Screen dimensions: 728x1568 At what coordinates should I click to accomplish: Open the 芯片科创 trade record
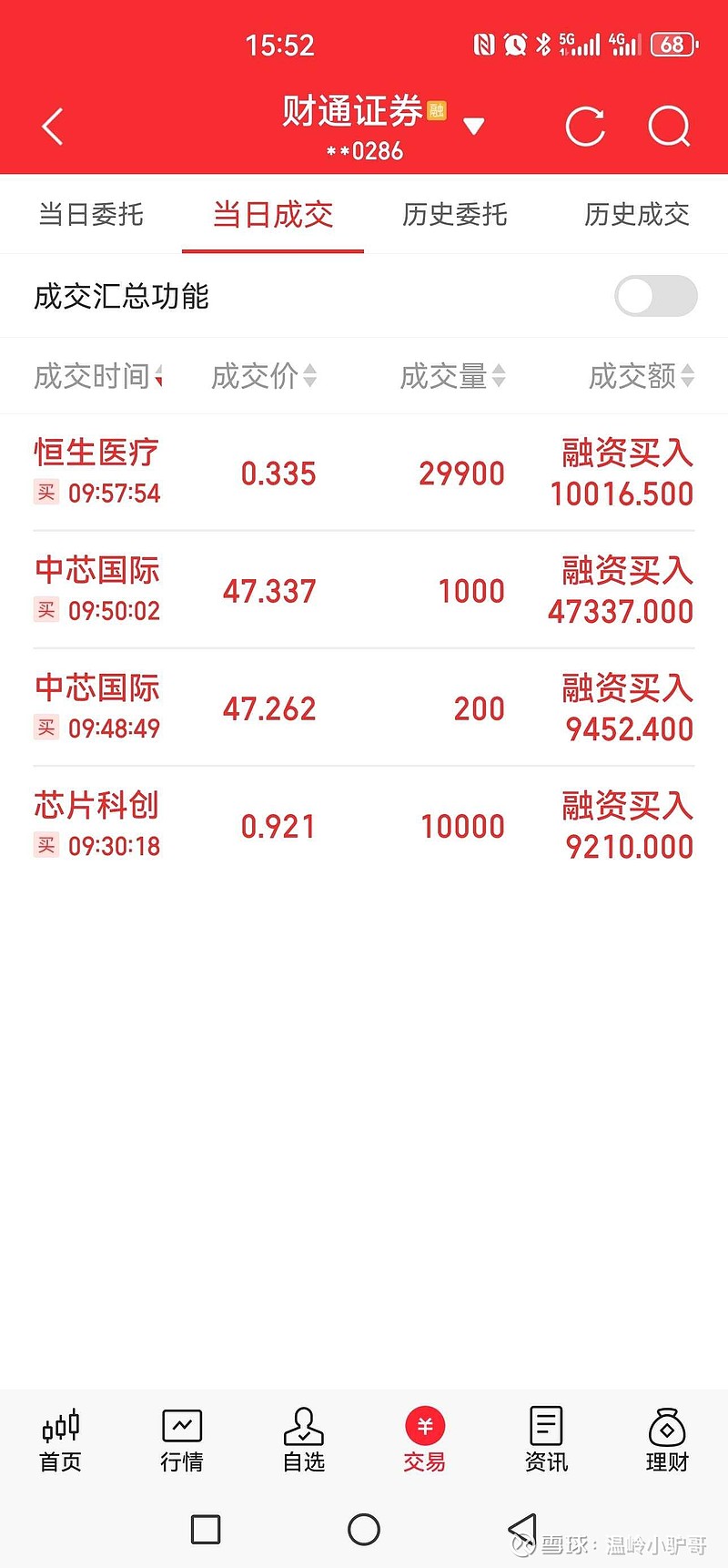click(x=364, y=825)
